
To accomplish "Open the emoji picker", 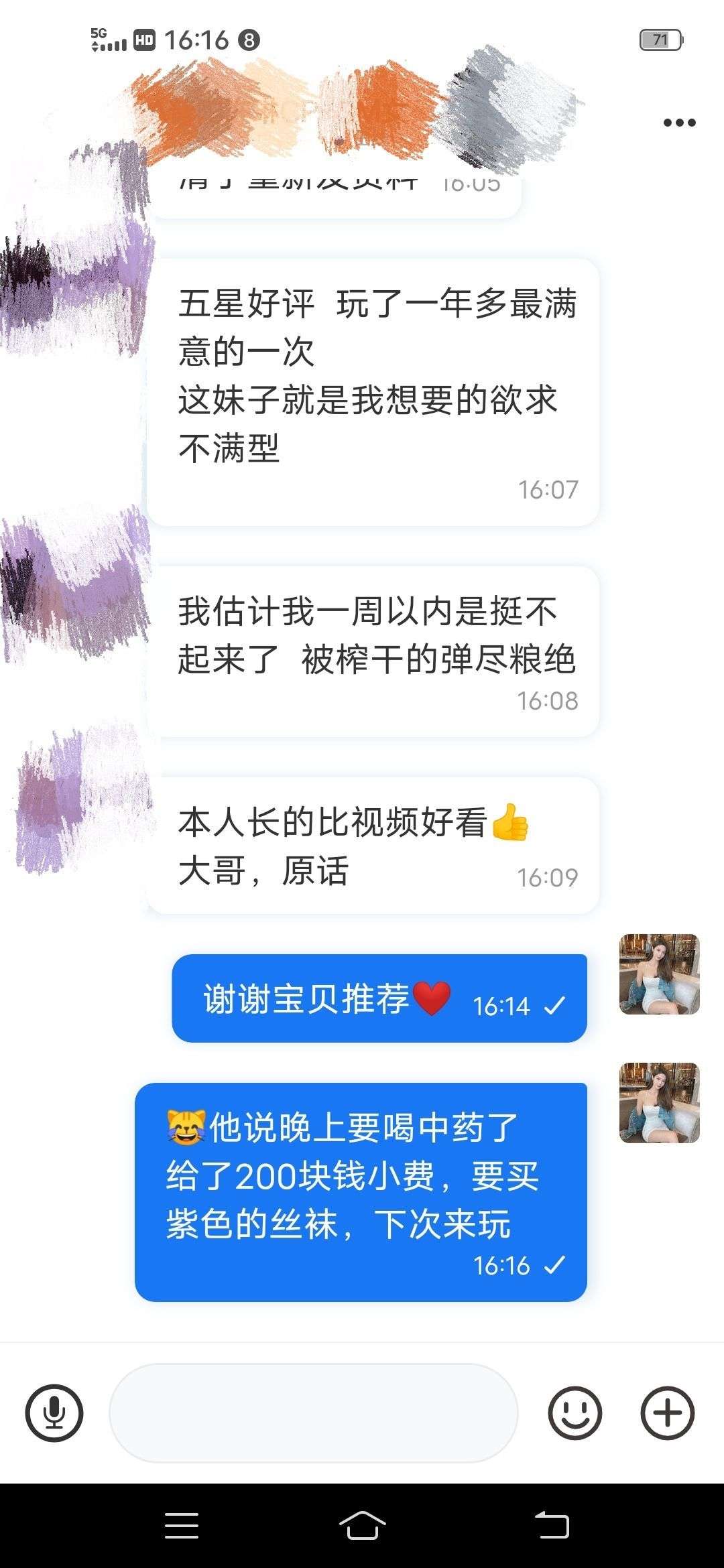I will point(575,1413).
